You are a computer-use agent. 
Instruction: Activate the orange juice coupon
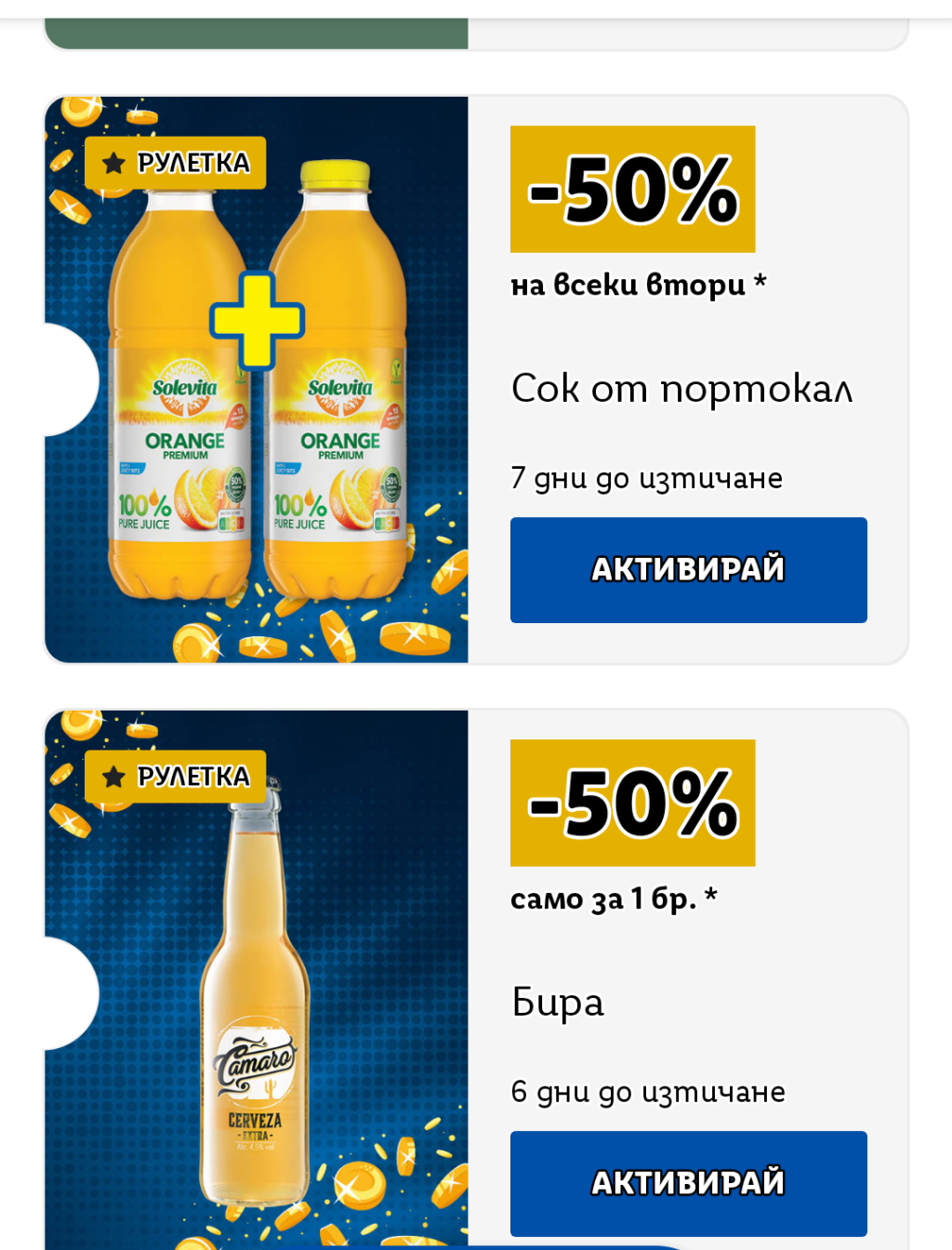[x=688, y=569]
